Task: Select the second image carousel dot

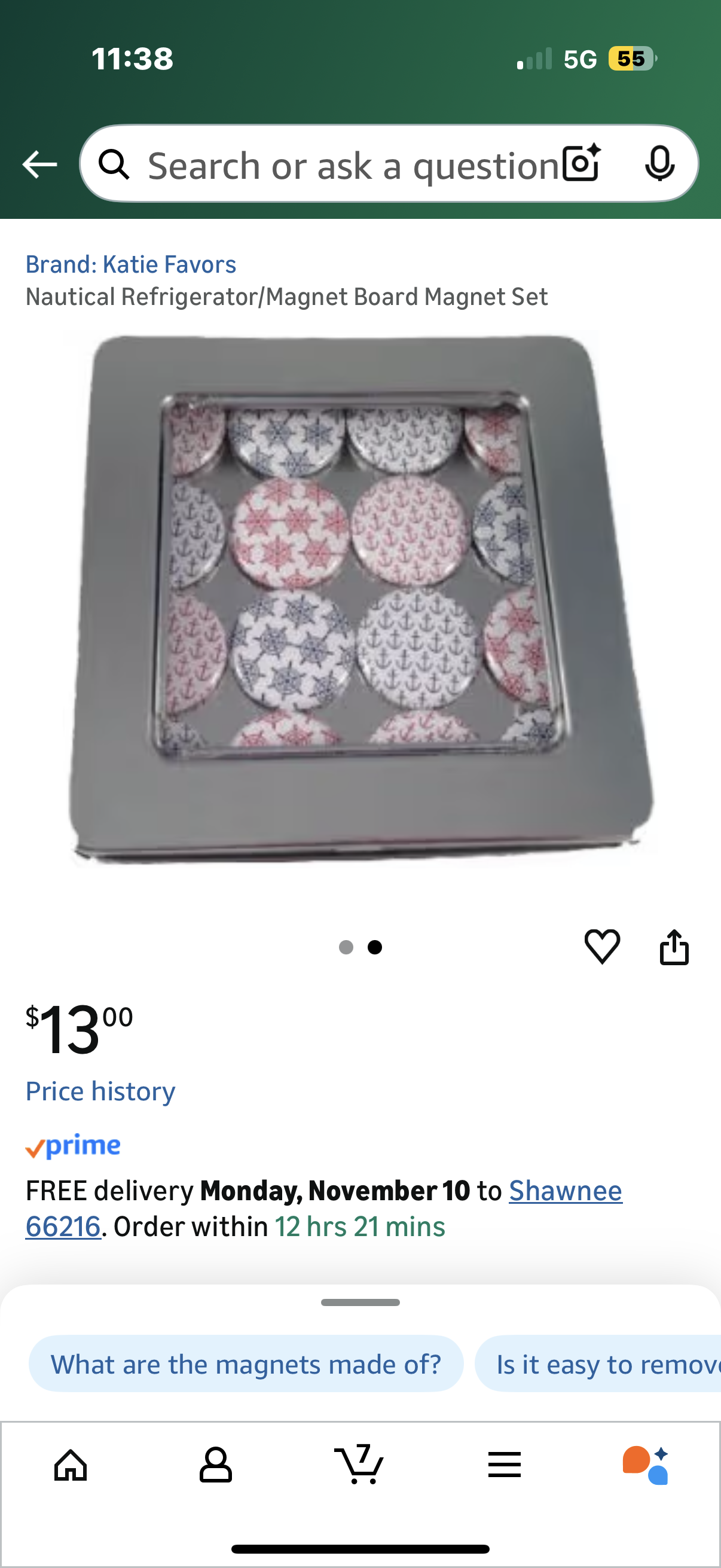Action: click(374, 947)
